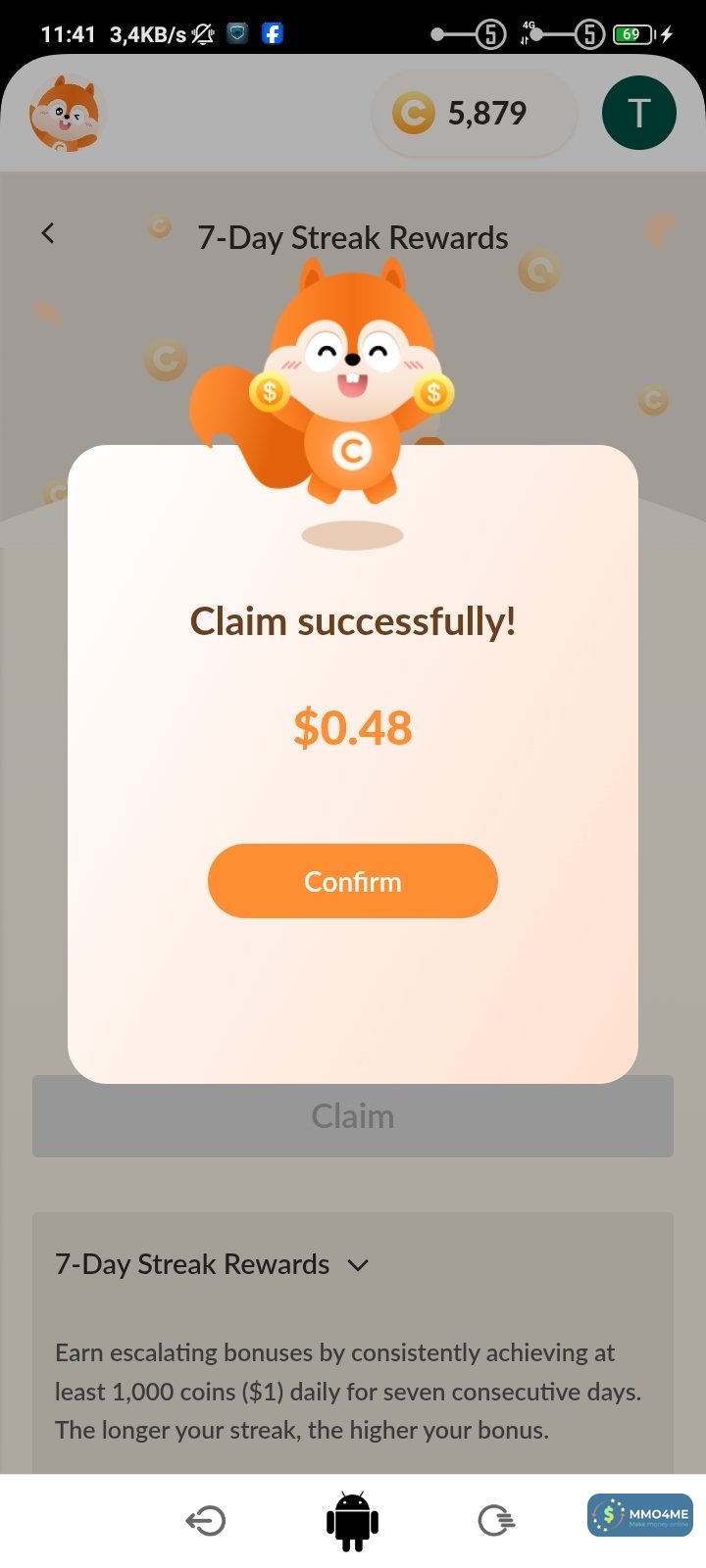This screenshot has height=1568, width=706.
Task: Tap the back arrow in the bottom bar
Action: pos(206,1521)
